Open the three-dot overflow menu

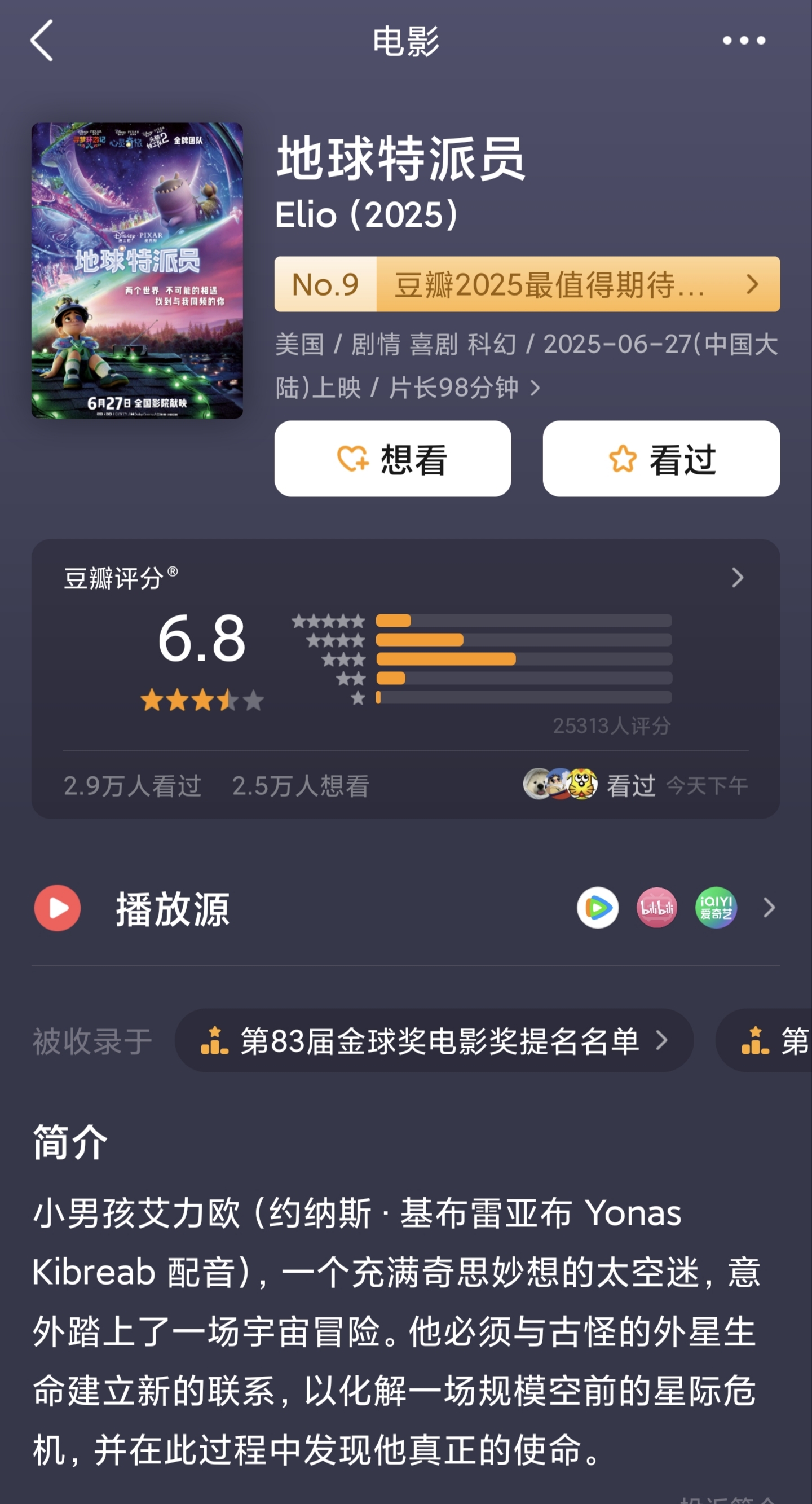point(744,40)
